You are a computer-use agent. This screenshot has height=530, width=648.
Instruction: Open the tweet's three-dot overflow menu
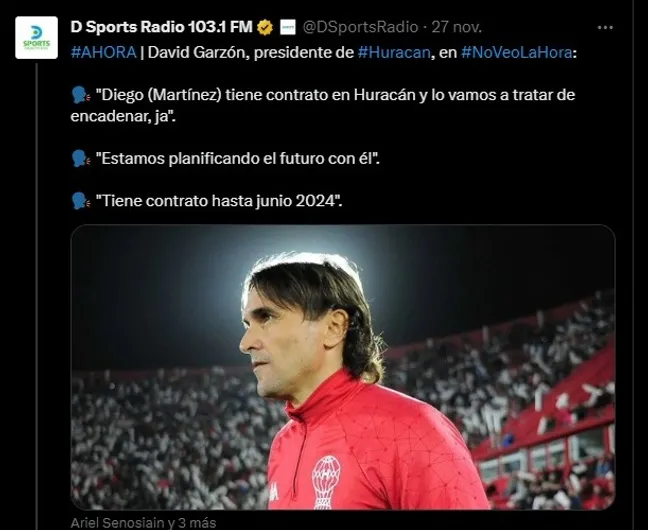[x=604, y=26]
